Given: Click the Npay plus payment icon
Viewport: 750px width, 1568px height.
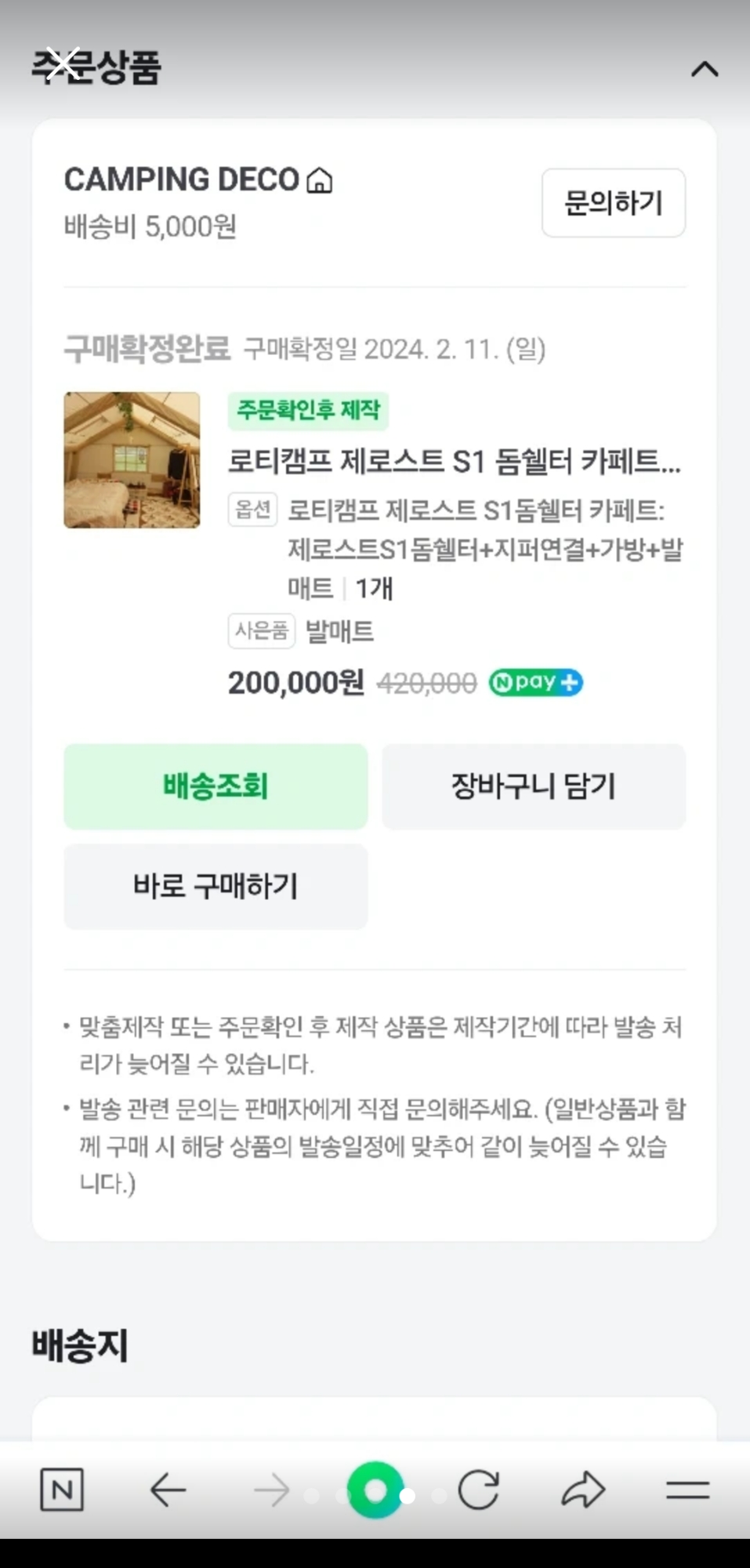Looking at the screenshot, I should (x=535, y=683).
